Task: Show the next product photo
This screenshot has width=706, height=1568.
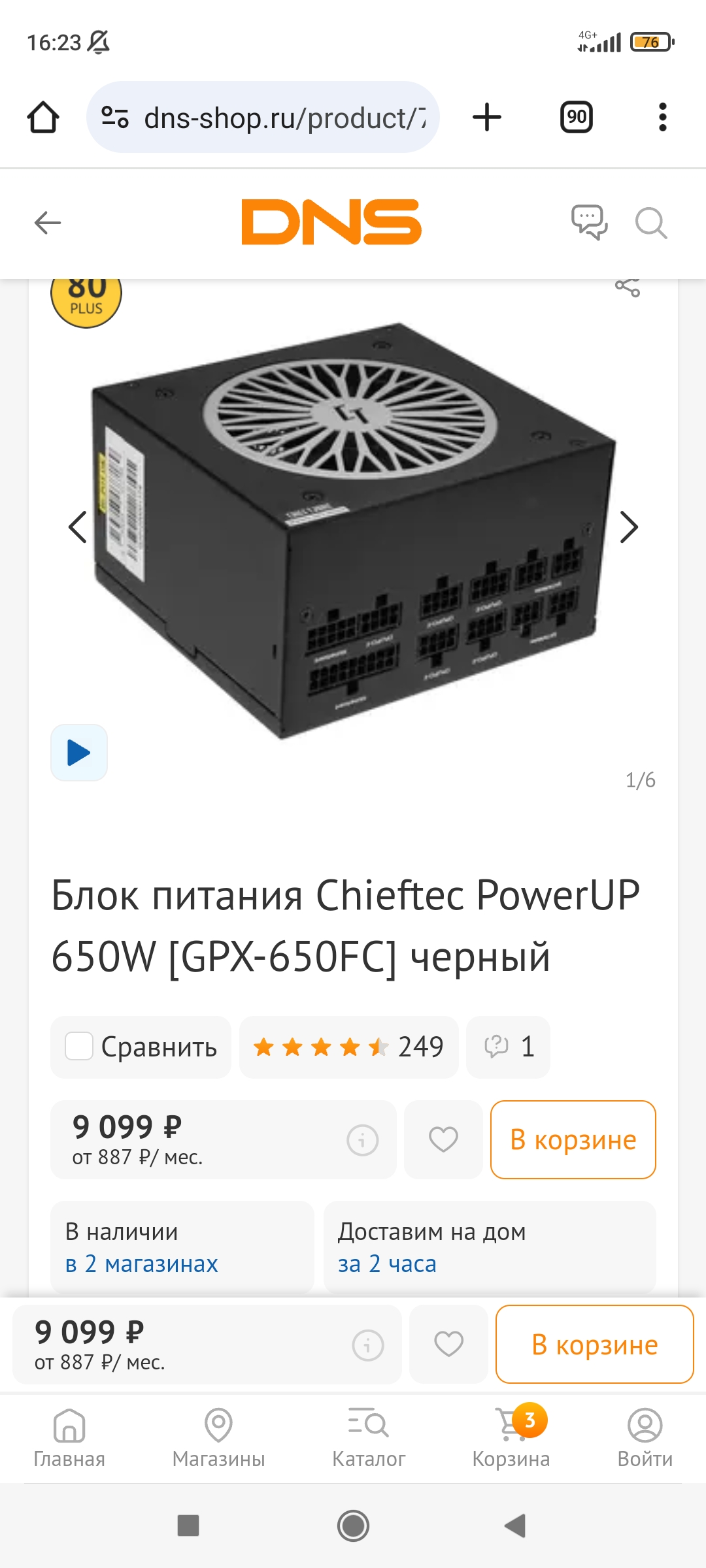Action: [628, 527]
